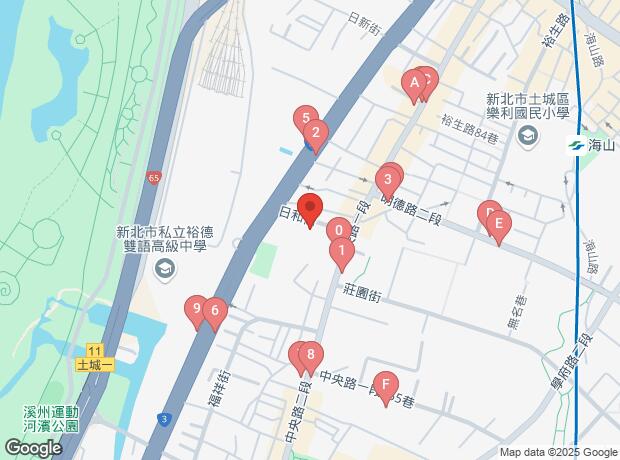
Task: Select the map marker labeled 2
Action: (315, 135)
